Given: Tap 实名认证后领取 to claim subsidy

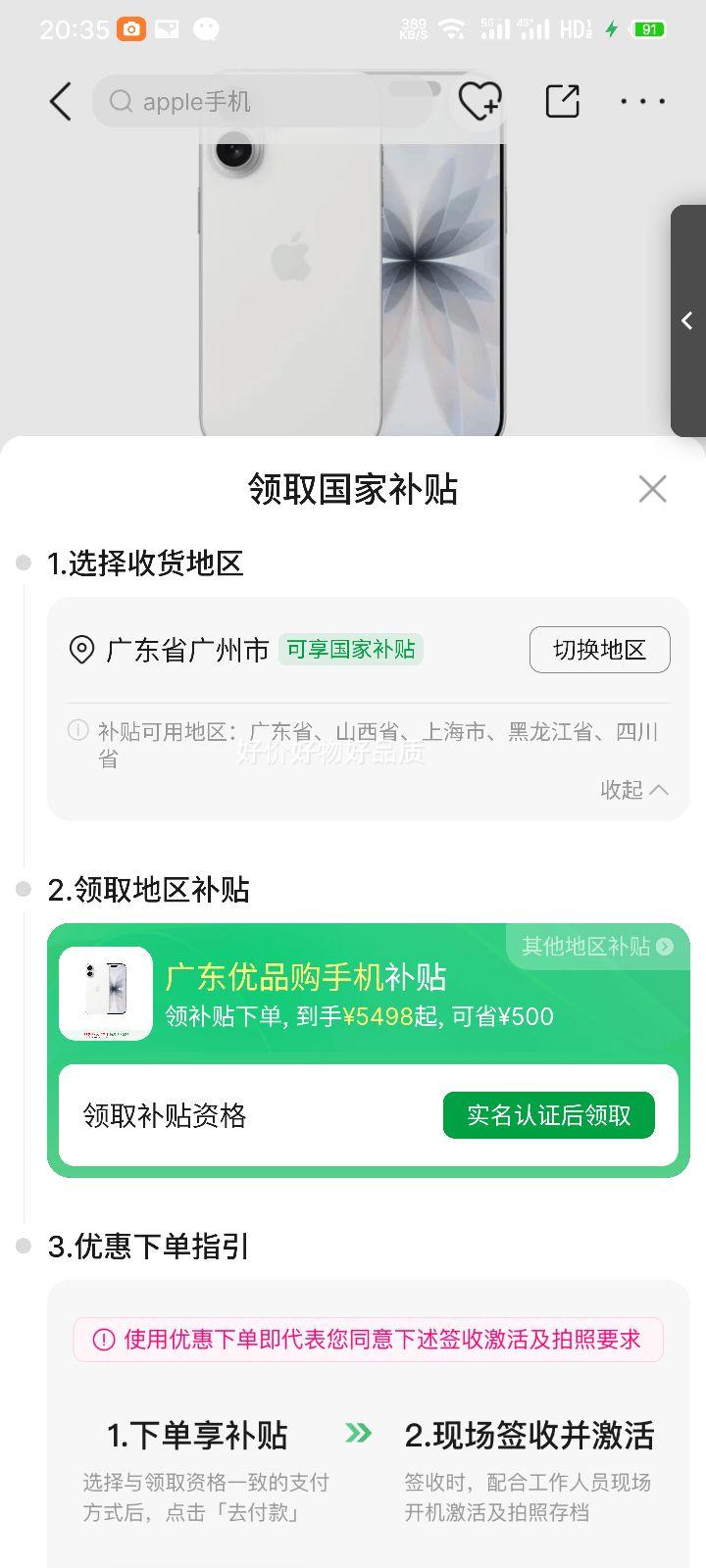Looking at the screenshot, I should click(x=549, y=1115).
